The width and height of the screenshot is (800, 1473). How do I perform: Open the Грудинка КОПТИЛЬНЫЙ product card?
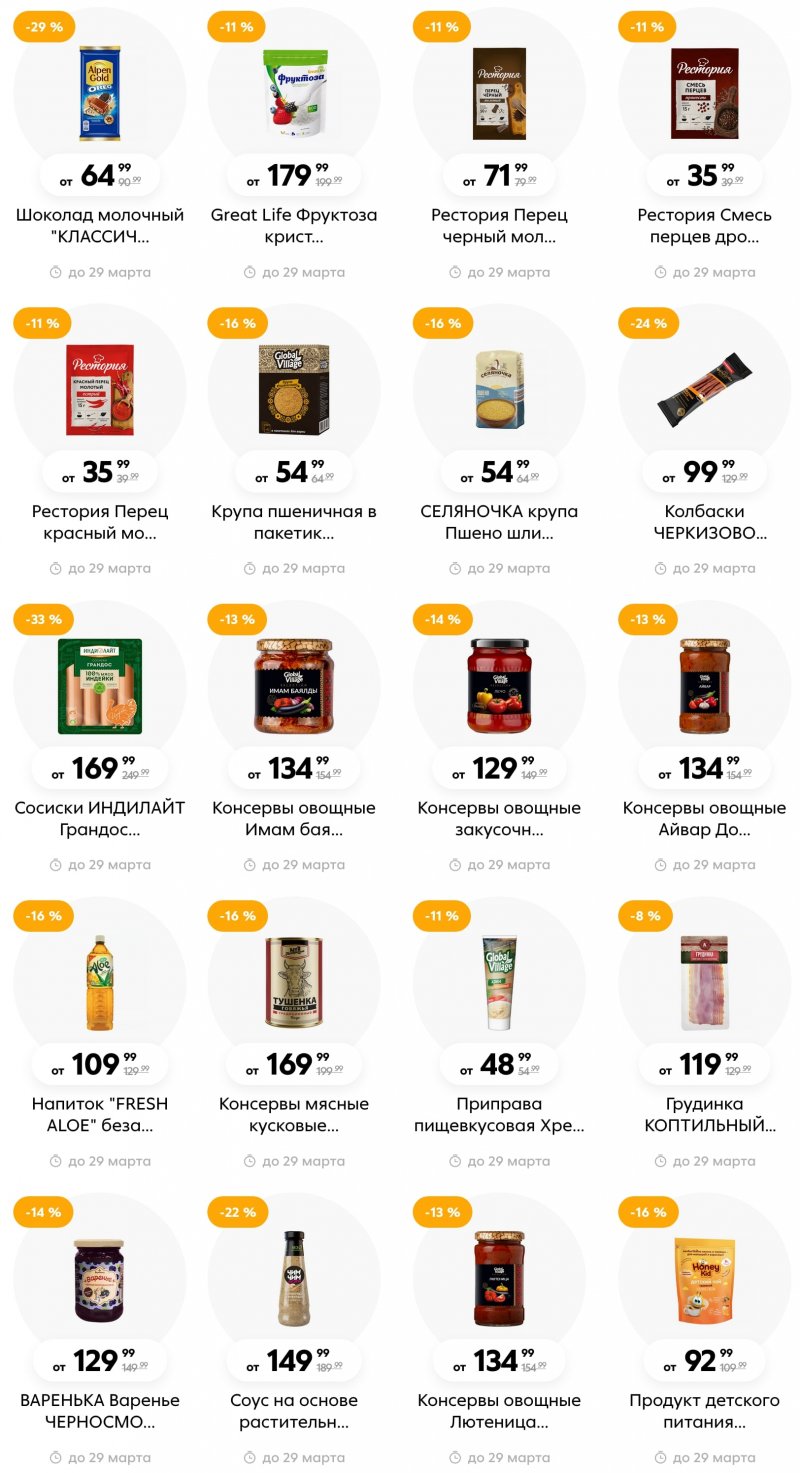pyautogui.click(x=705, y=982)
